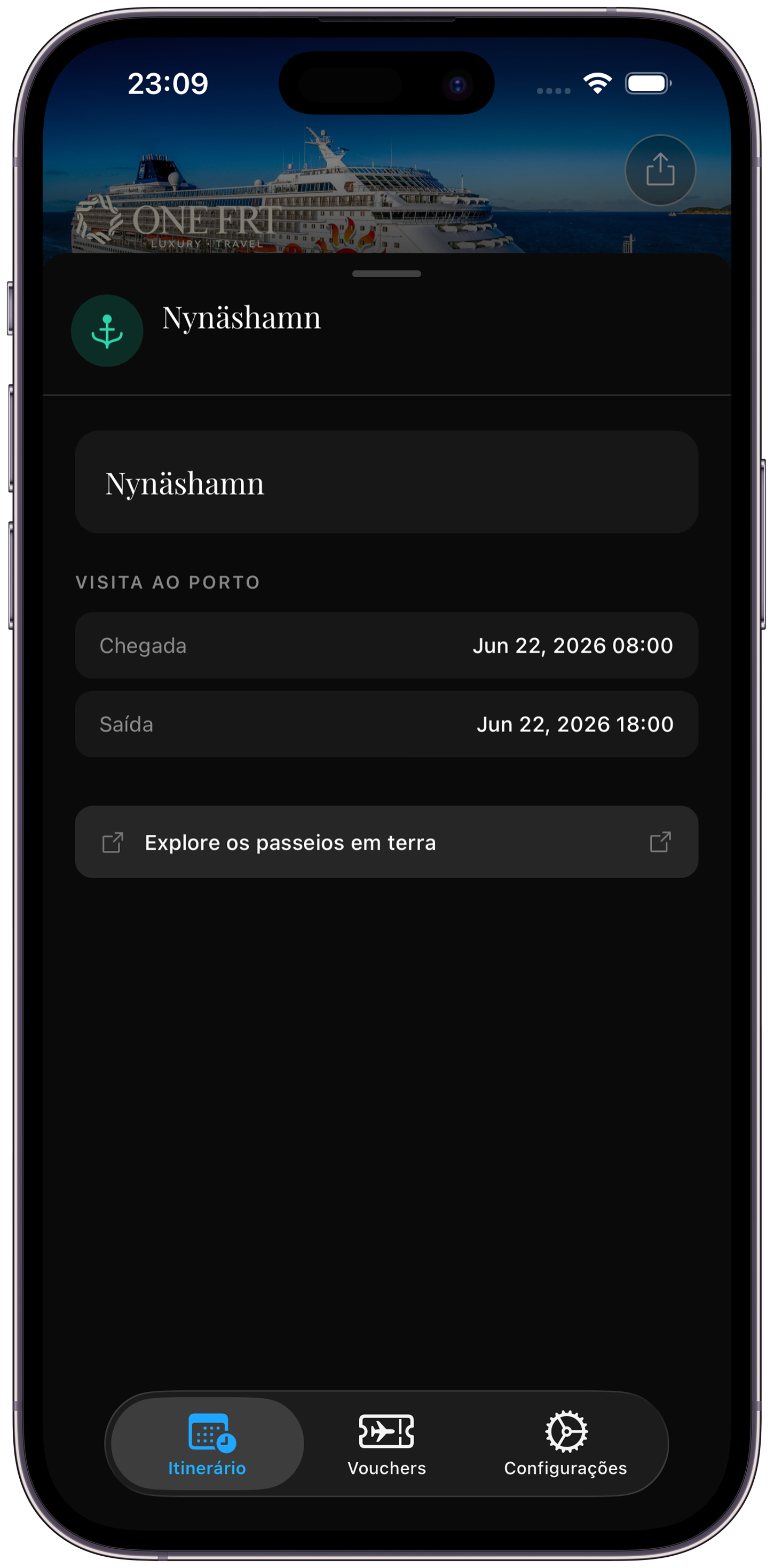Open Explore os passeios em terra link
This screenshot has width=774, height=1568.
pos(386,842)
